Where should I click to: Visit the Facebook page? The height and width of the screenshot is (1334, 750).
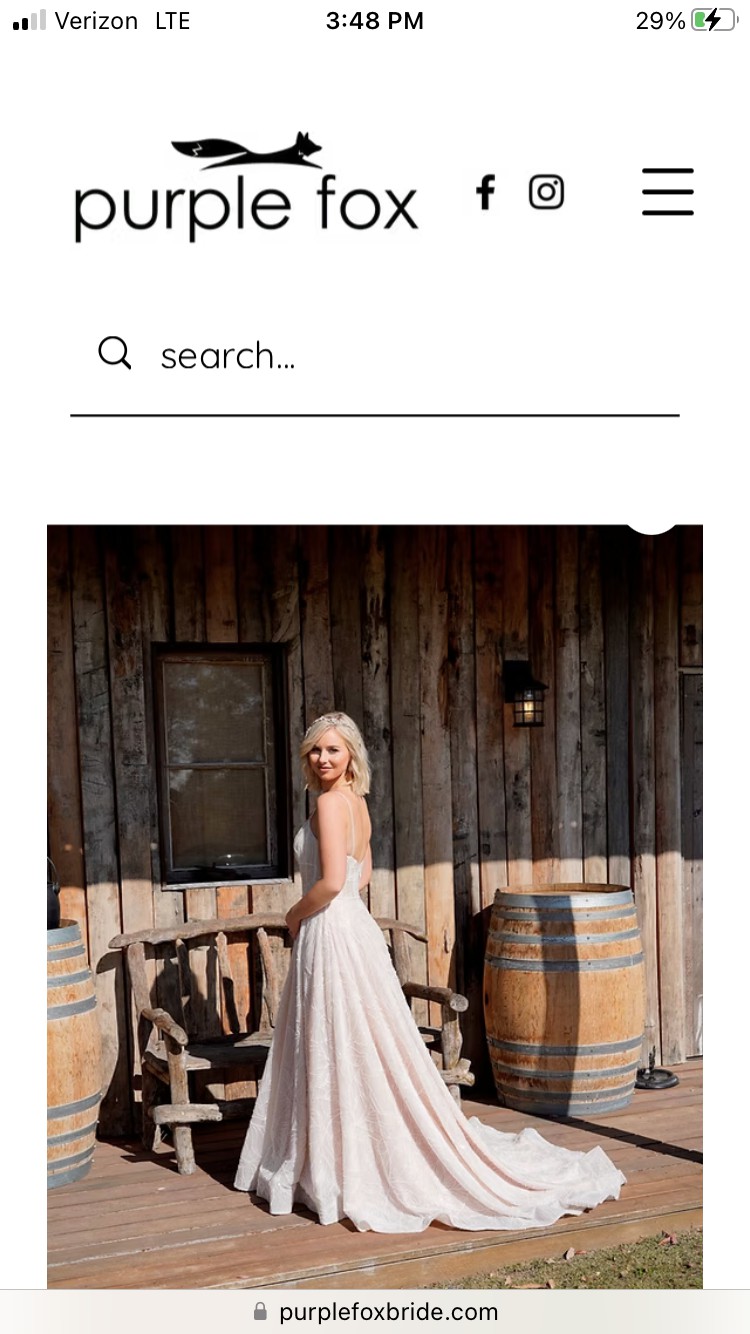[486, 192]
